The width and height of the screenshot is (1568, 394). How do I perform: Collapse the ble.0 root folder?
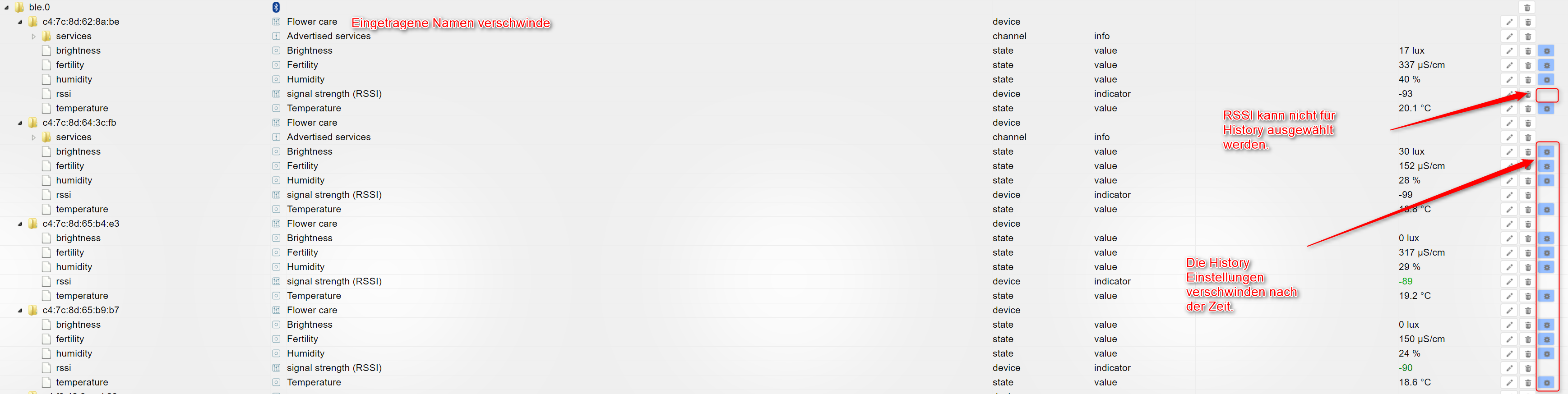coord(7,7)
